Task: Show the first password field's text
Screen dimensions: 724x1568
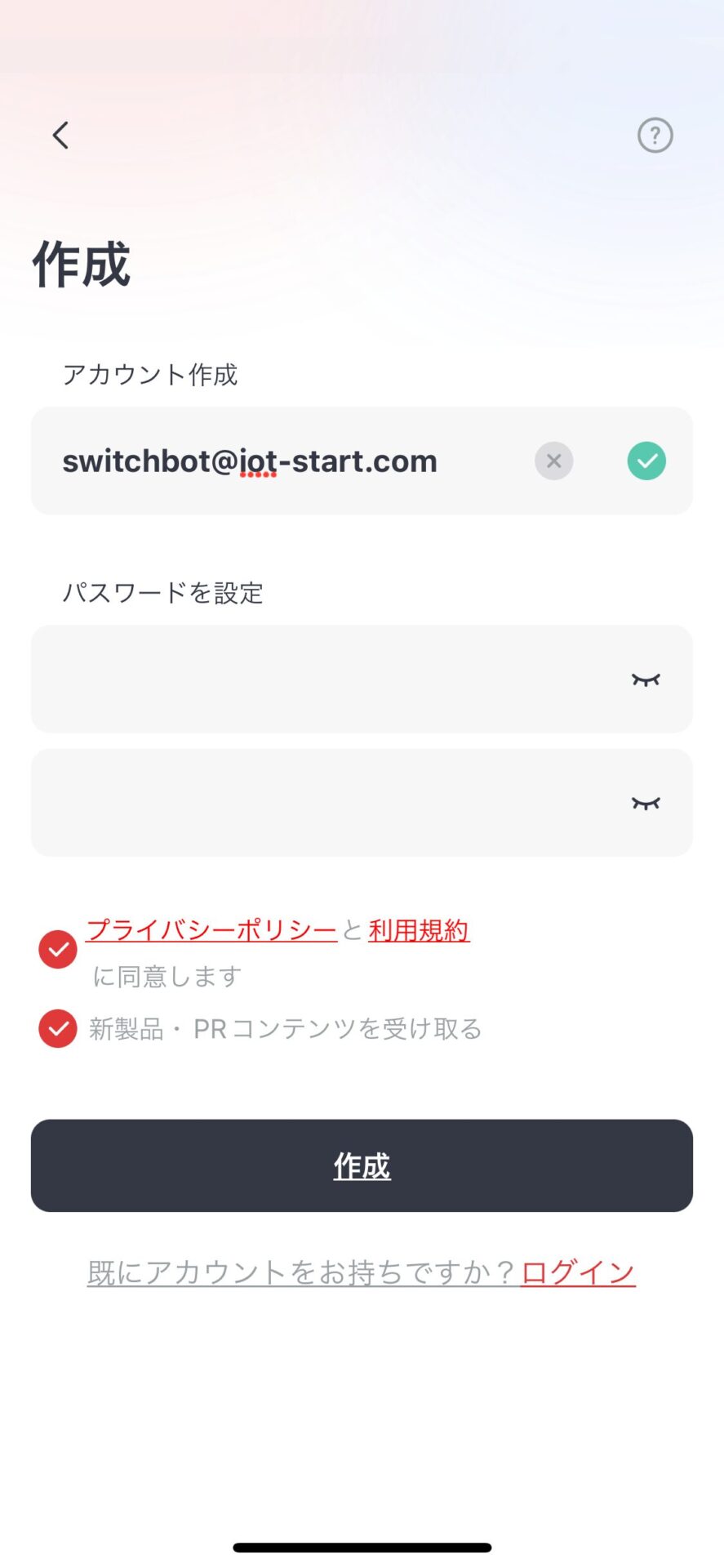Action: (645, 679)
